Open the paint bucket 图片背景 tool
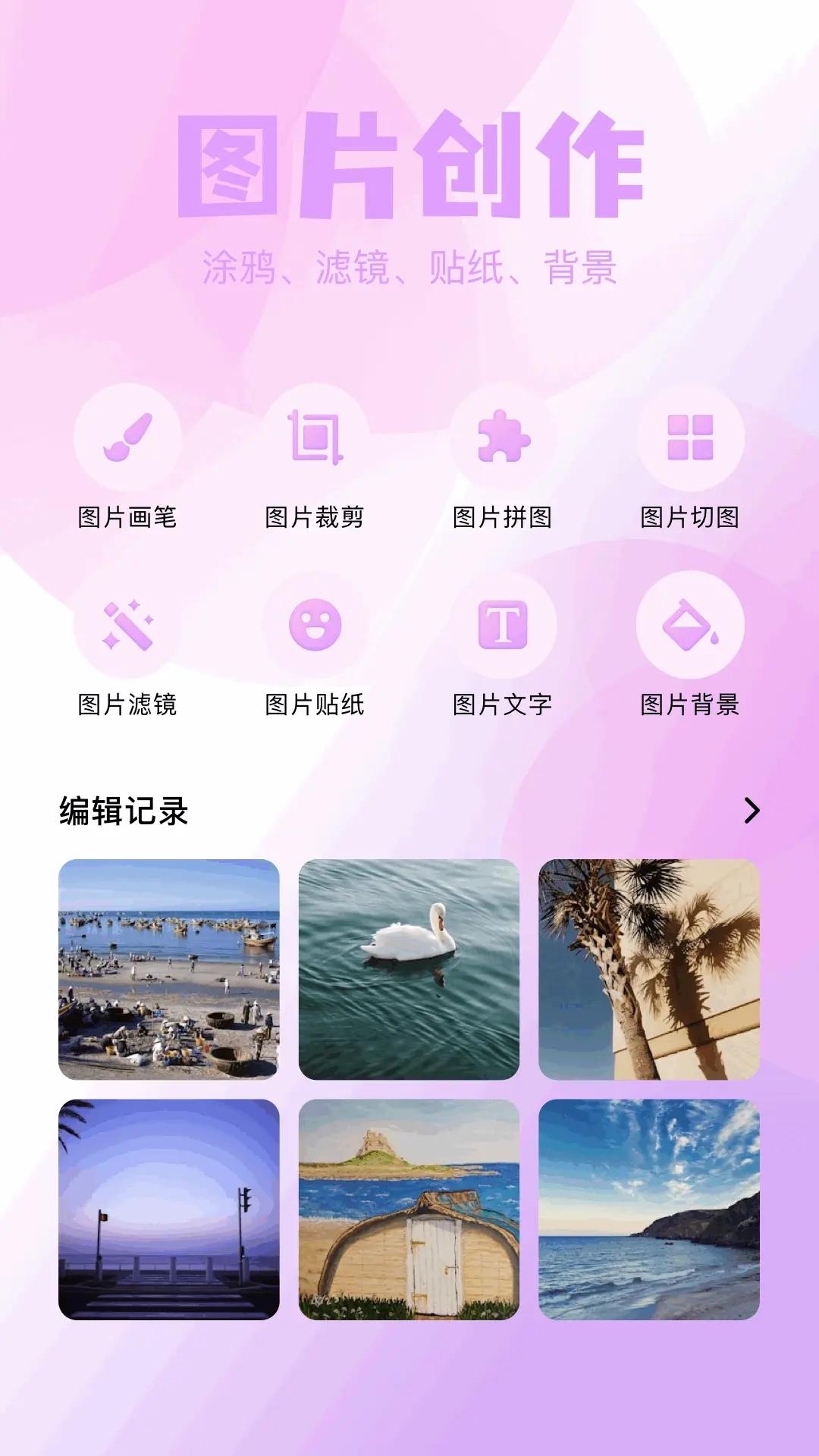 pos(689,623)
